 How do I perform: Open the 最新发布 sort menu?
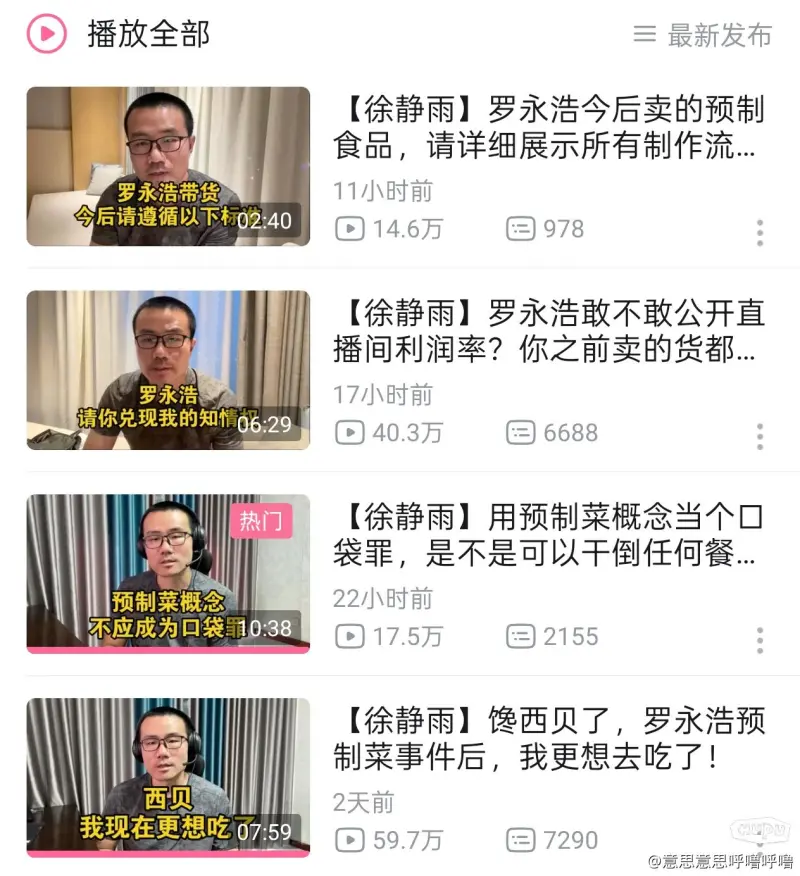703,35
